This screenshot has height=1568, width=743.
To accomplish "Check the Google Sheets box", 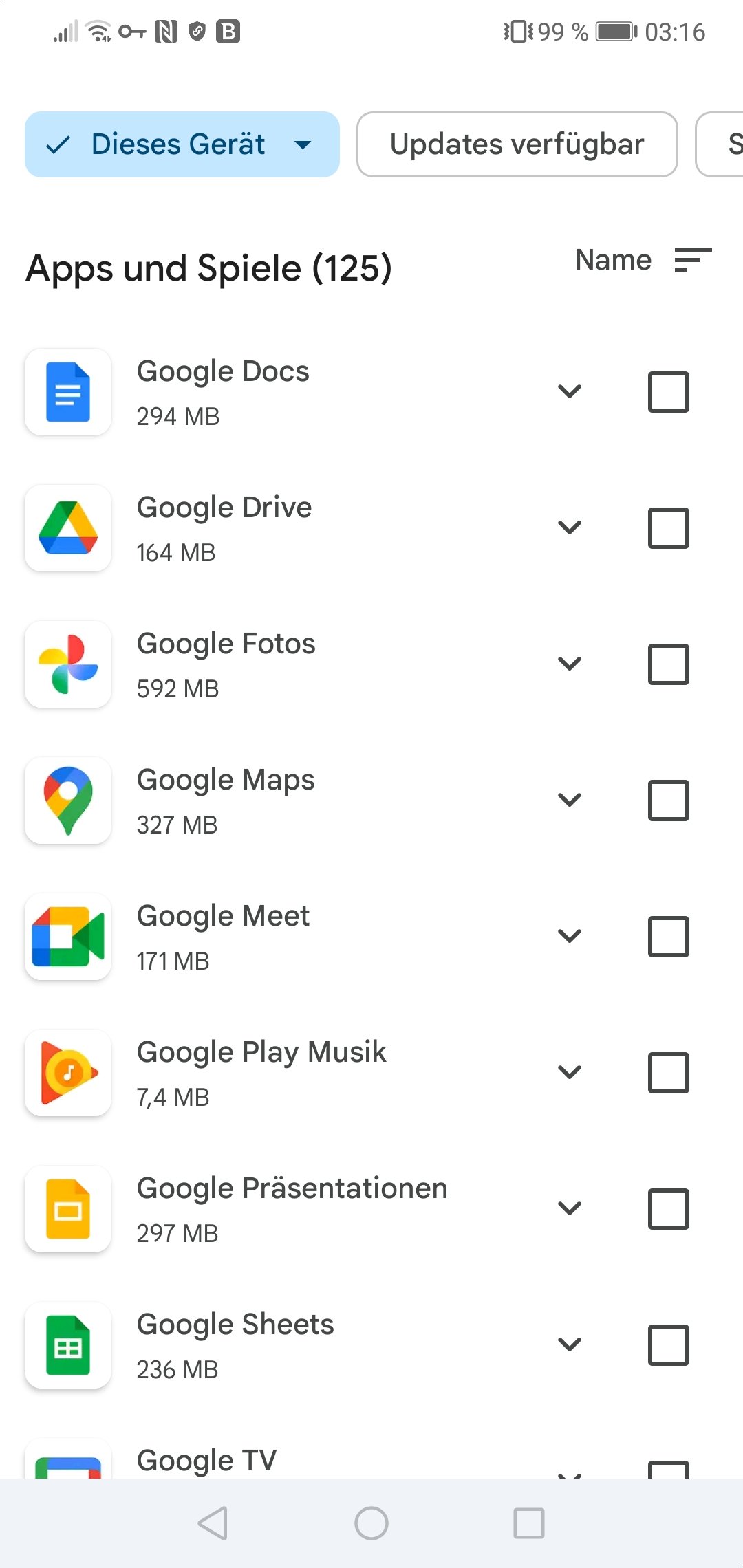I will 668,1345.
